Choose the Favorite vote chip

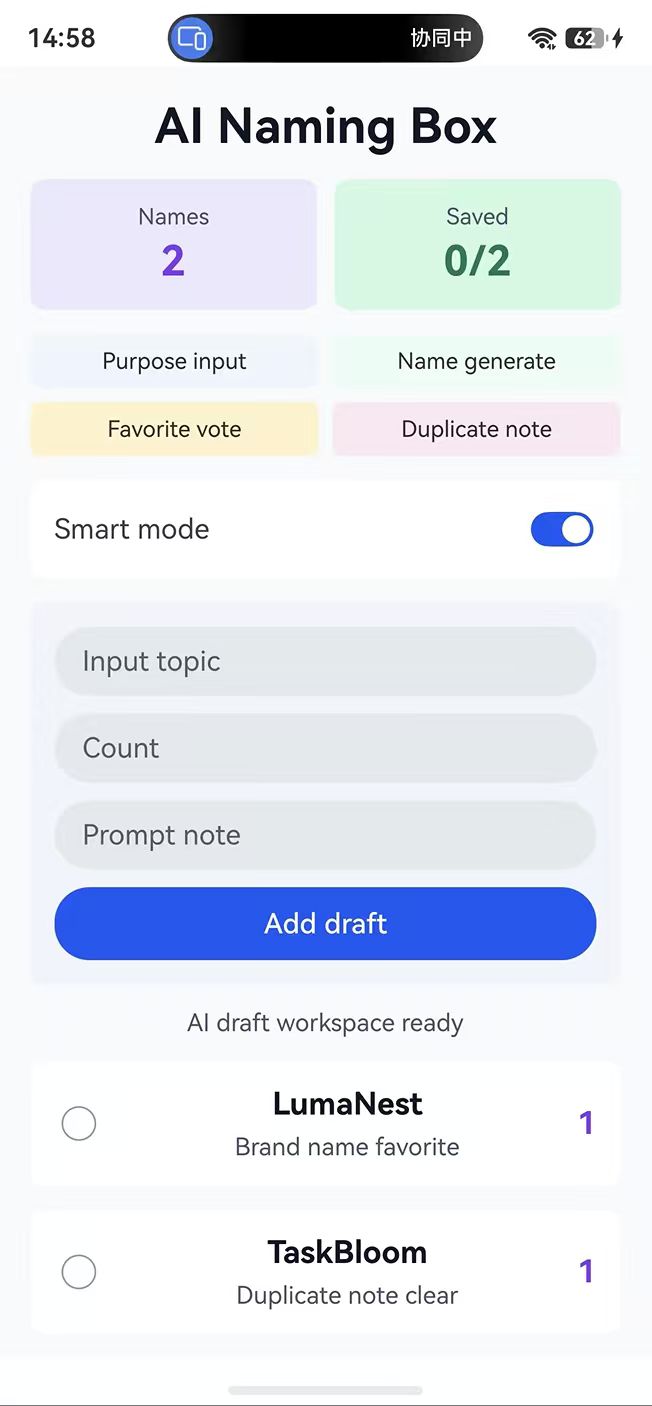click(x=174, y=429)
